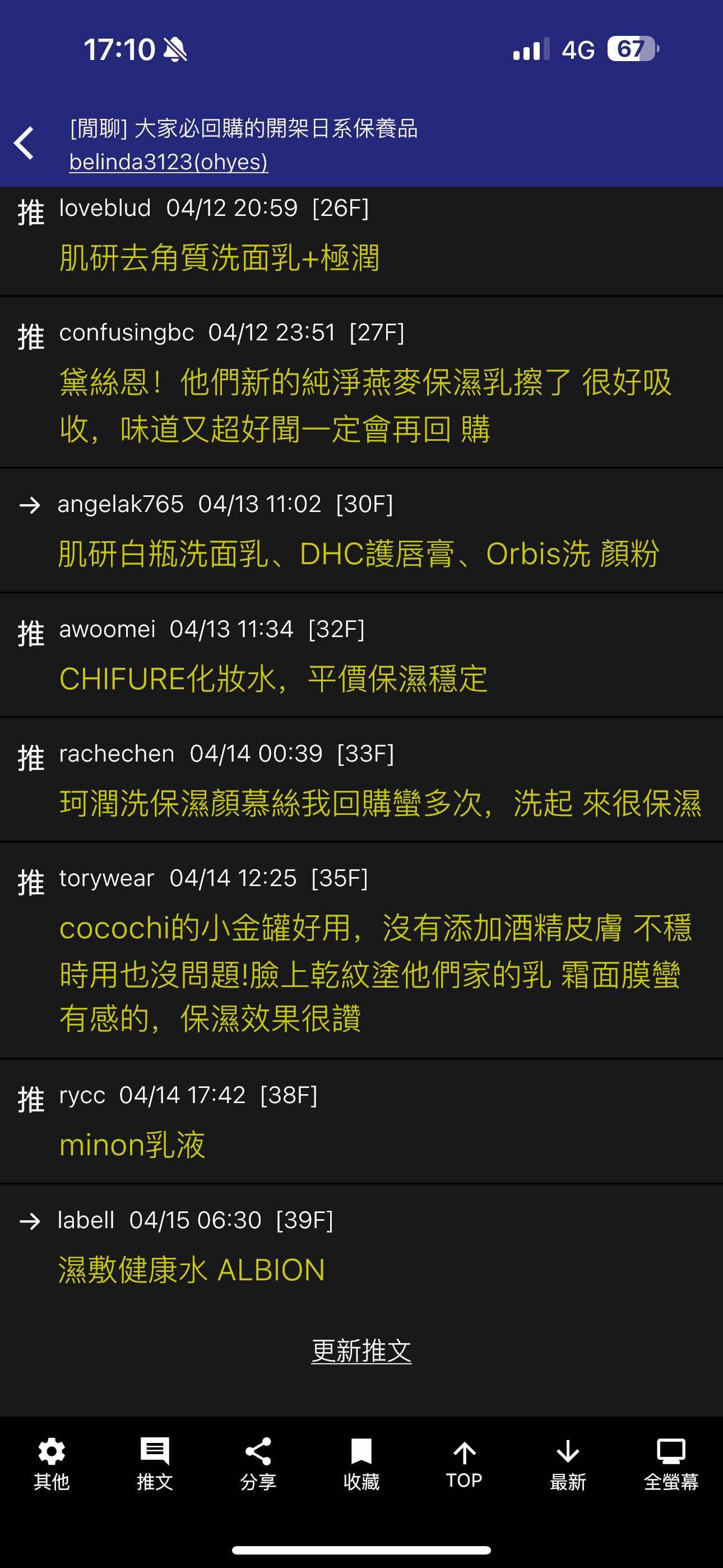Write a comment via 推文

click(x=155, y=1464)
